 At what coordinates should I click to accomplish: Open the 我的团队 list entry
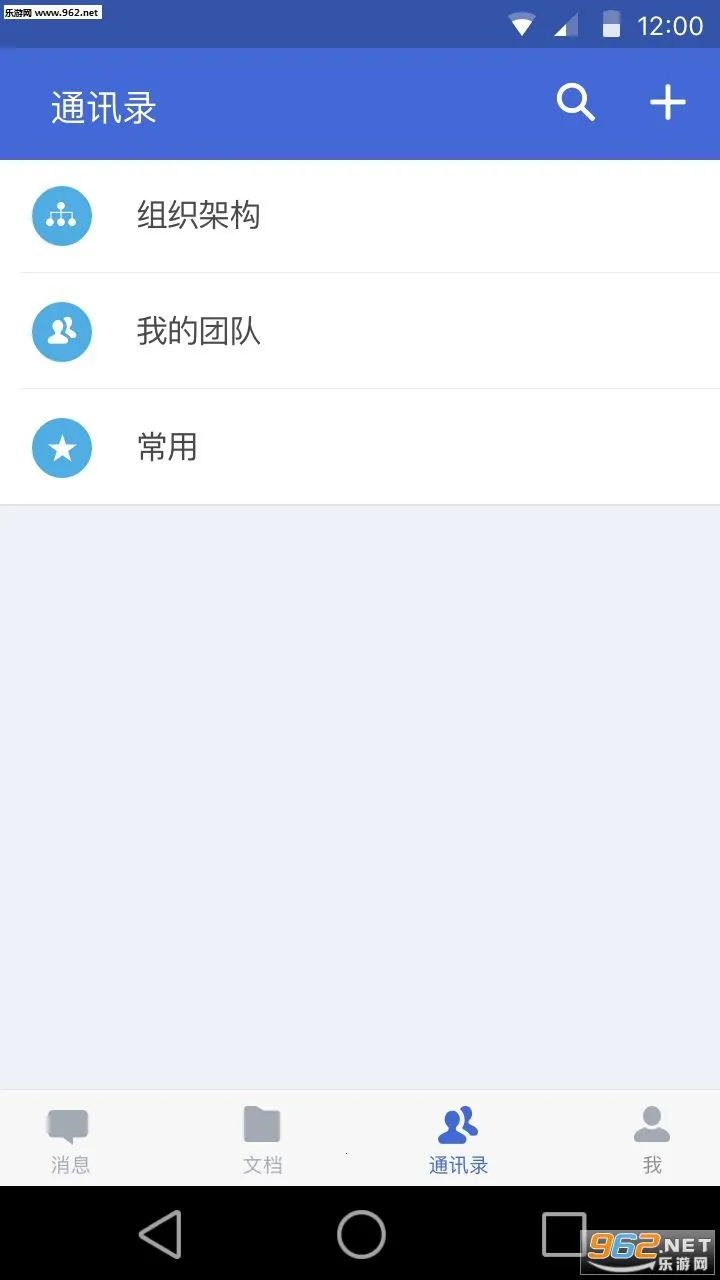360,331
